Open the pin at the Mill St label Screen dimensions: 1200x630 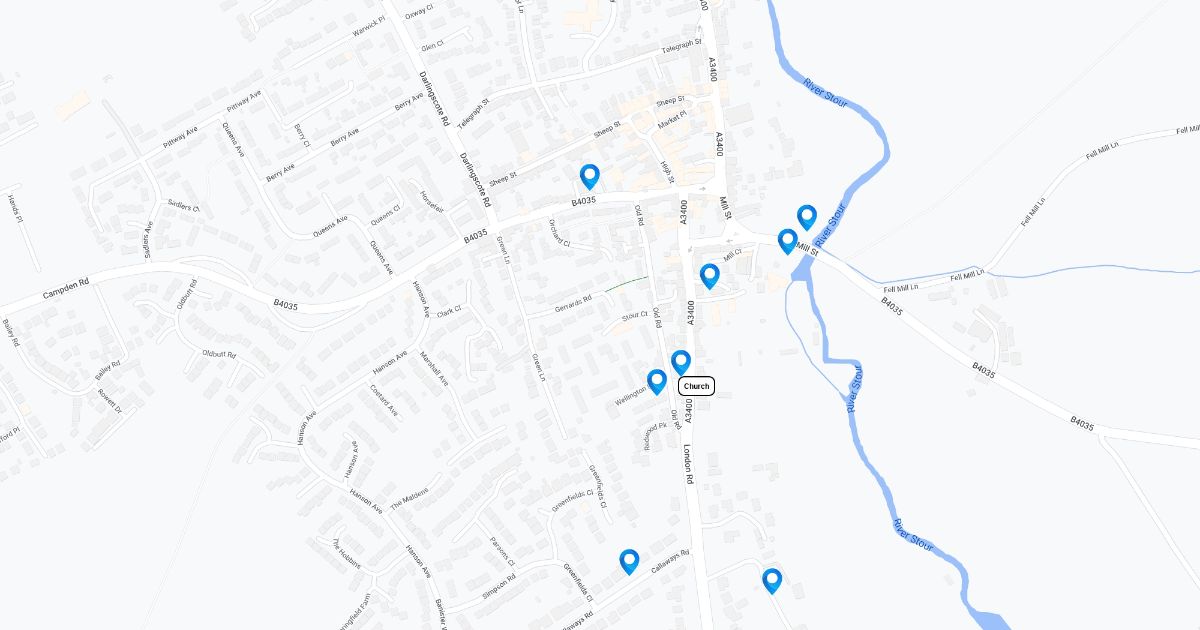(x=787, y=240)
